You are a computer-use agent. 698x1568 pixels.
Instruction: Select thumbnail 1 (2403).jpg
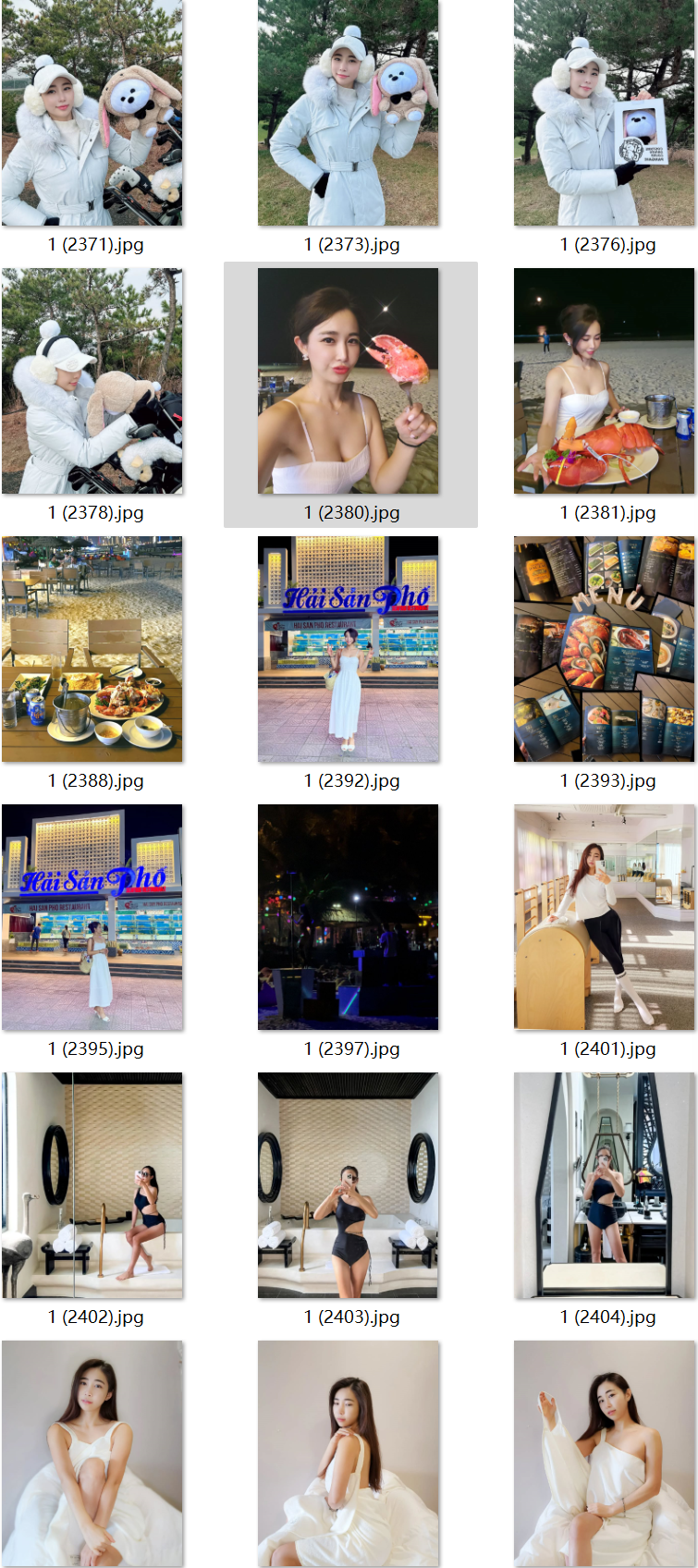point(349,1185)
